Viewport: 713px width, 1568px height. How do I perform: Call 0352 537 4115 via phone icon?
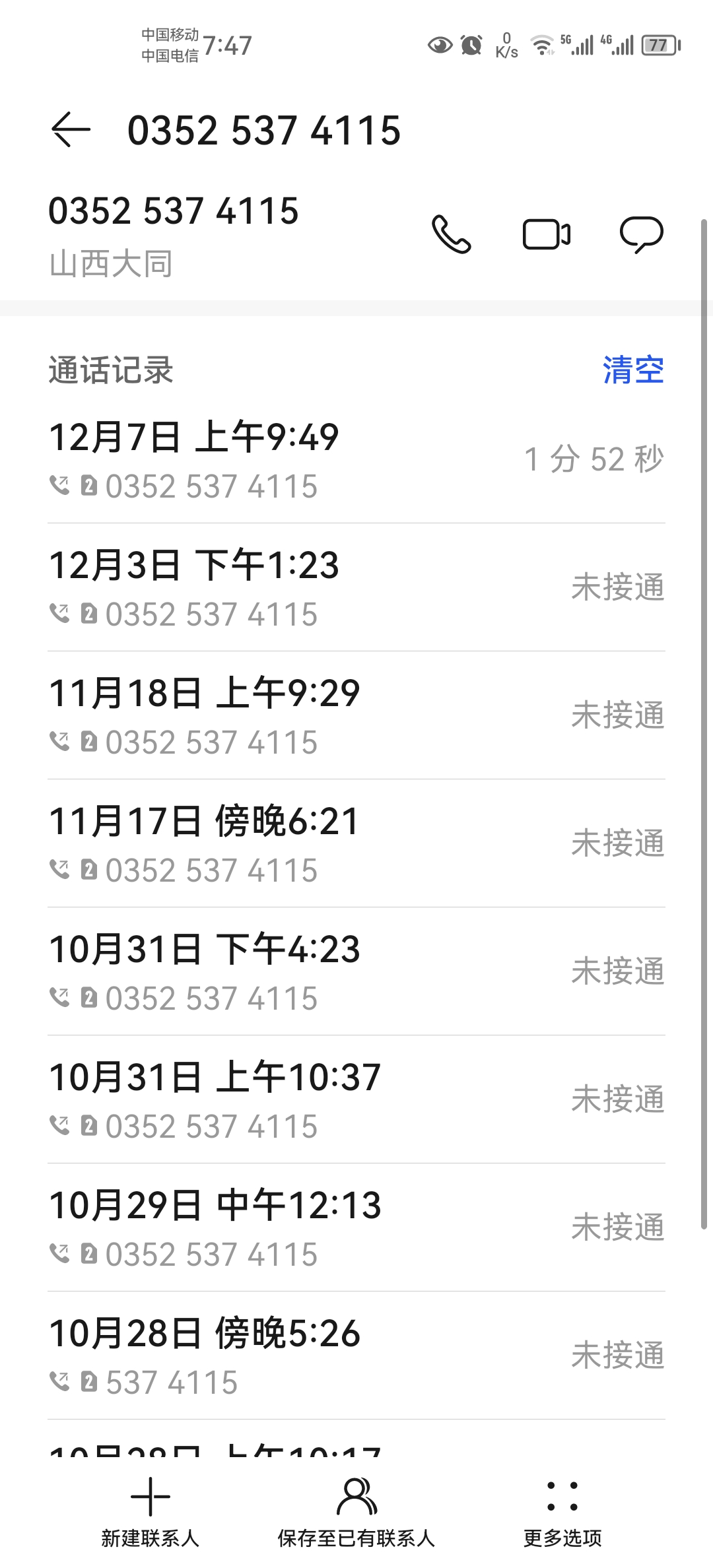[x=452, y=234]
